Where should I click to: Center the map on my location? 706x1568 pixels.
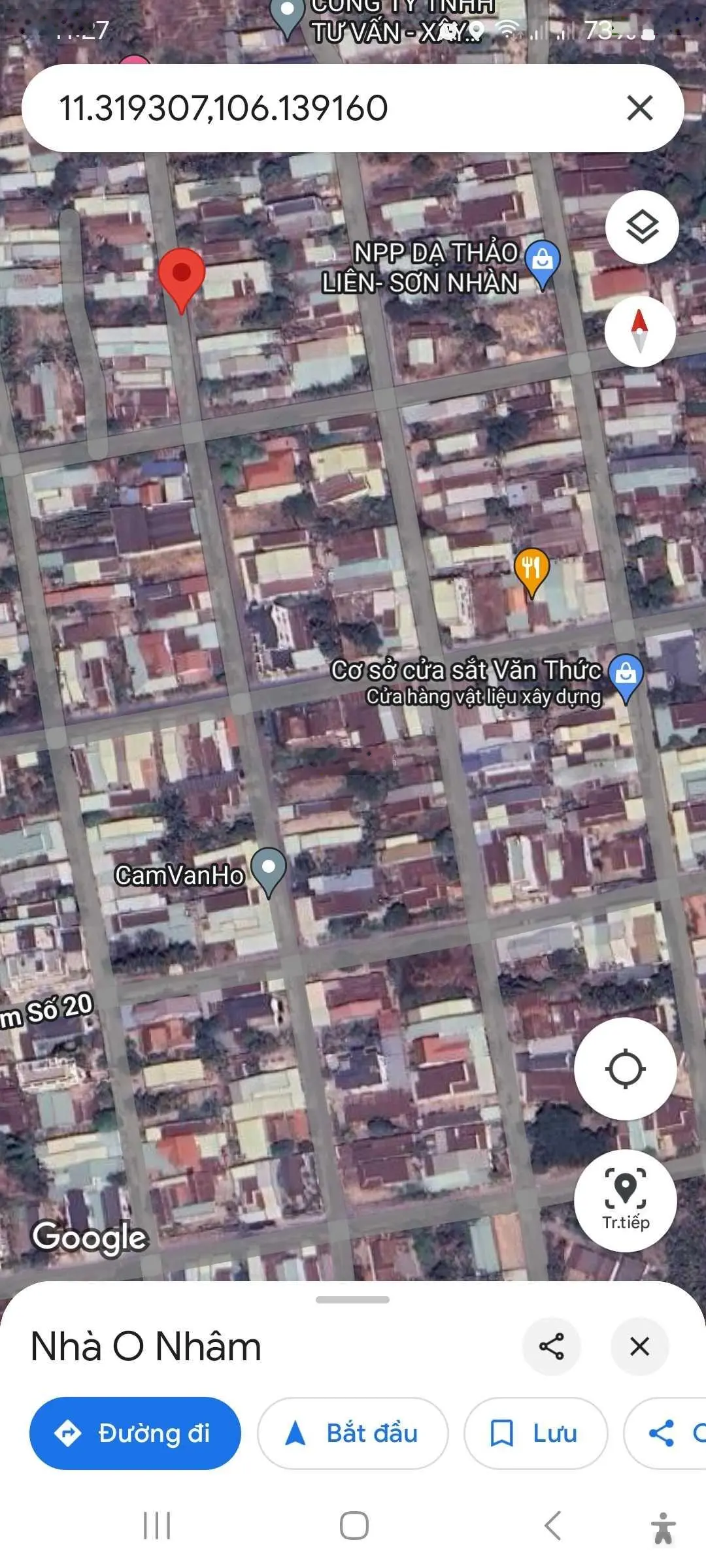tap(625, 1070)
